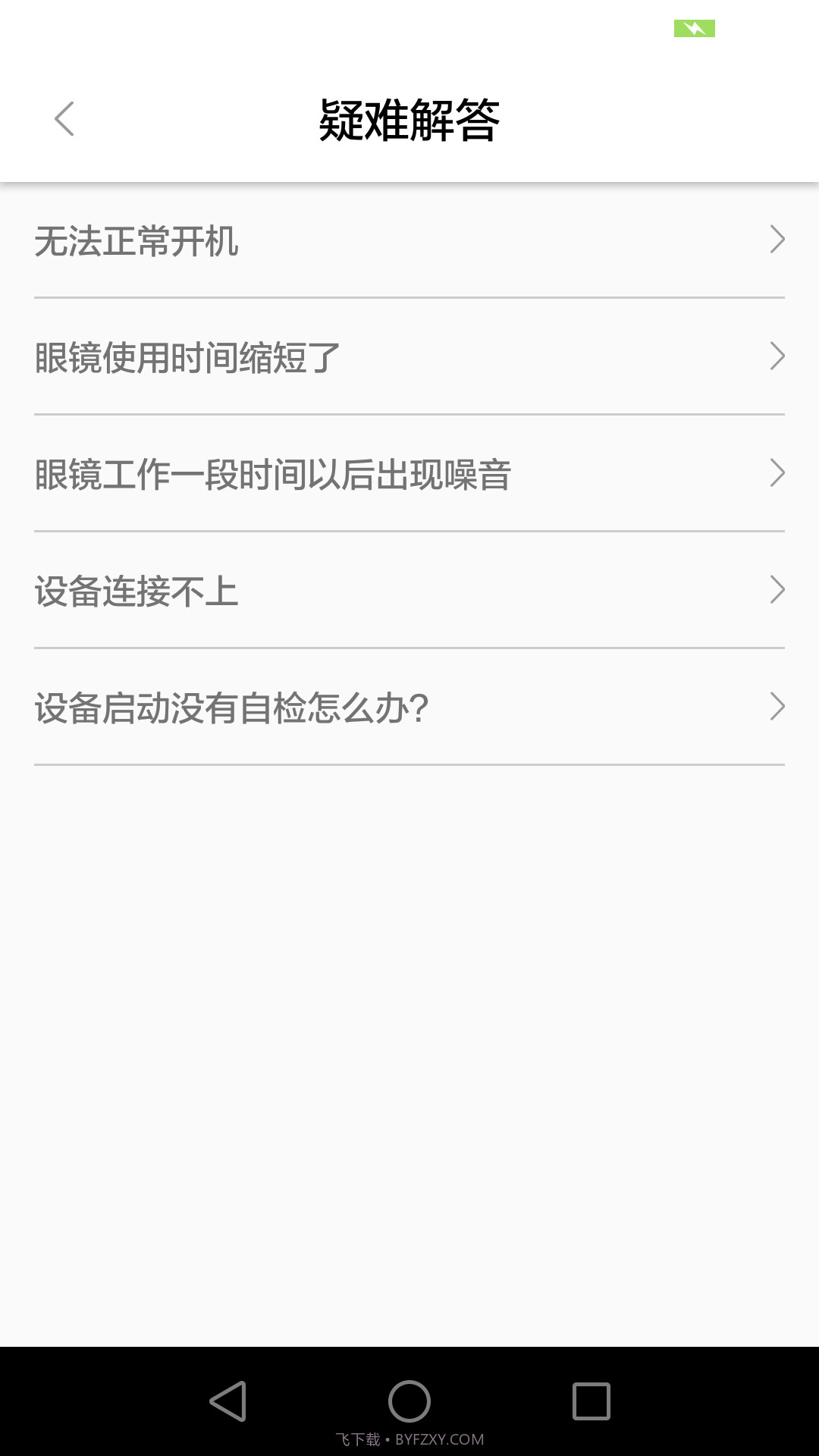Tap chevron beside 设备启动没有自检怎么办?
Screen dimensions: 819x1456
777,708
